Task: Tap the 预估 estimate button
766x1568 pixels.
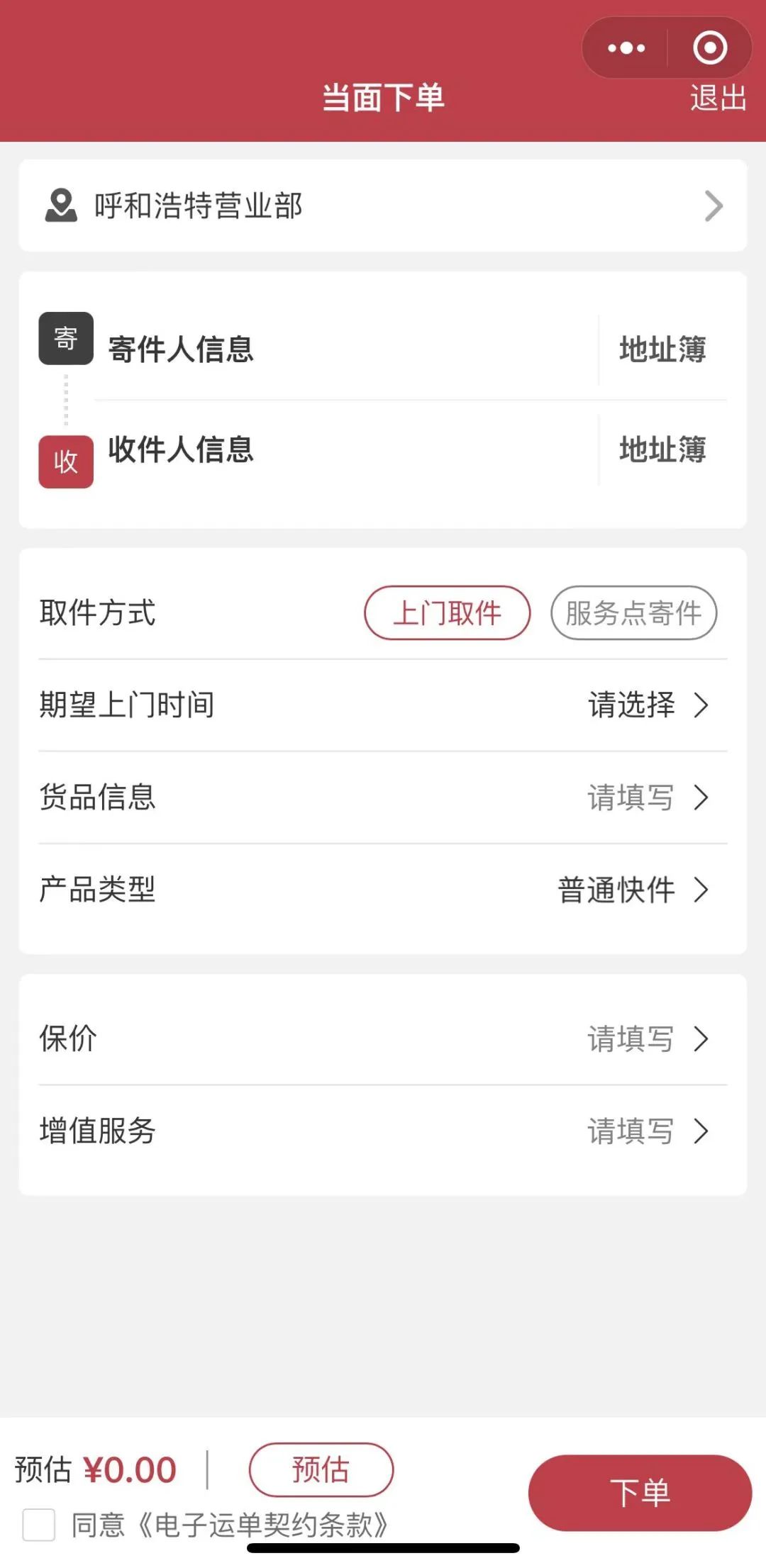Action: (321, 1469)
